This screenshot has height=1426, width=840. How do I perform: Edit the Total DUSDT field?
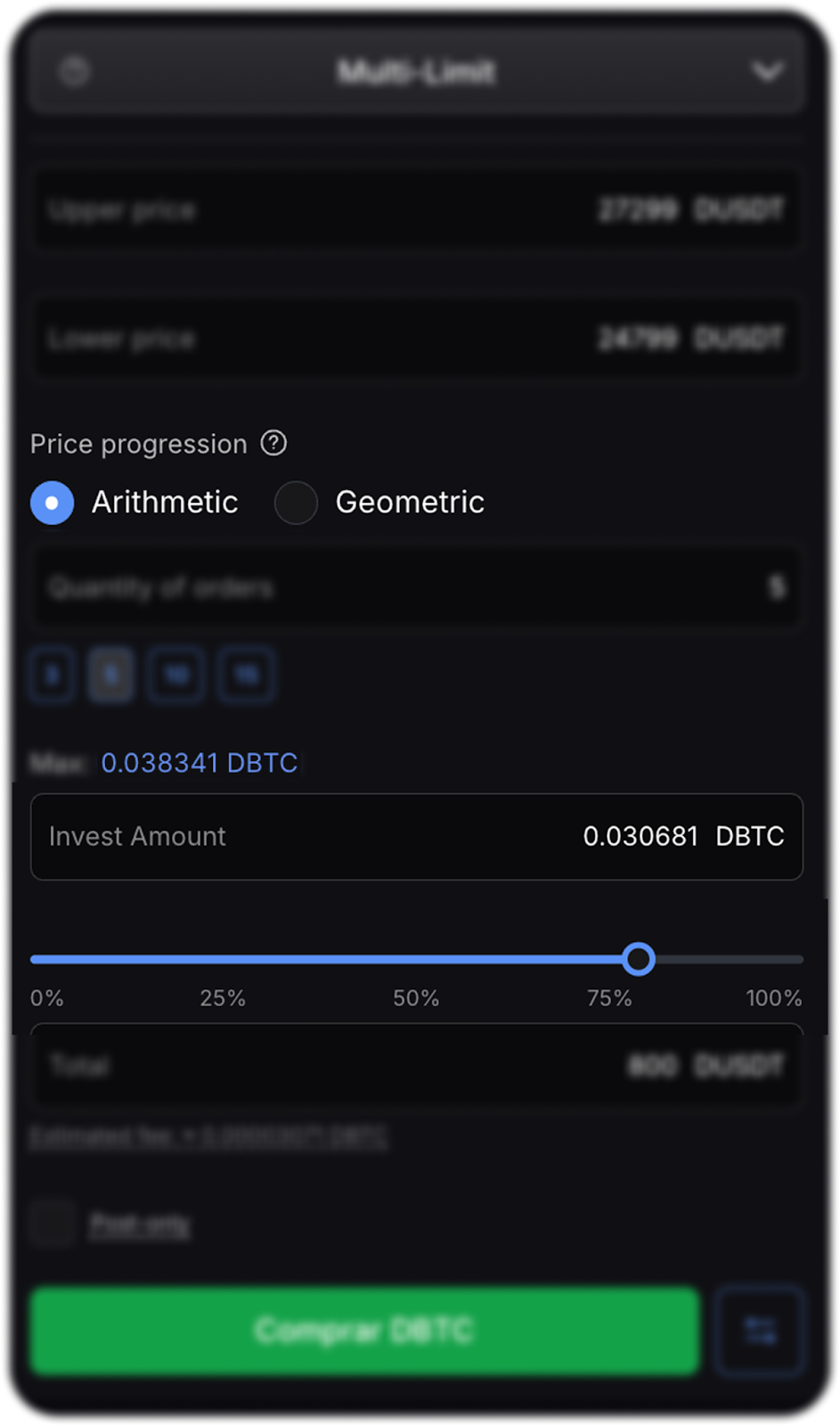(416, 1066)
